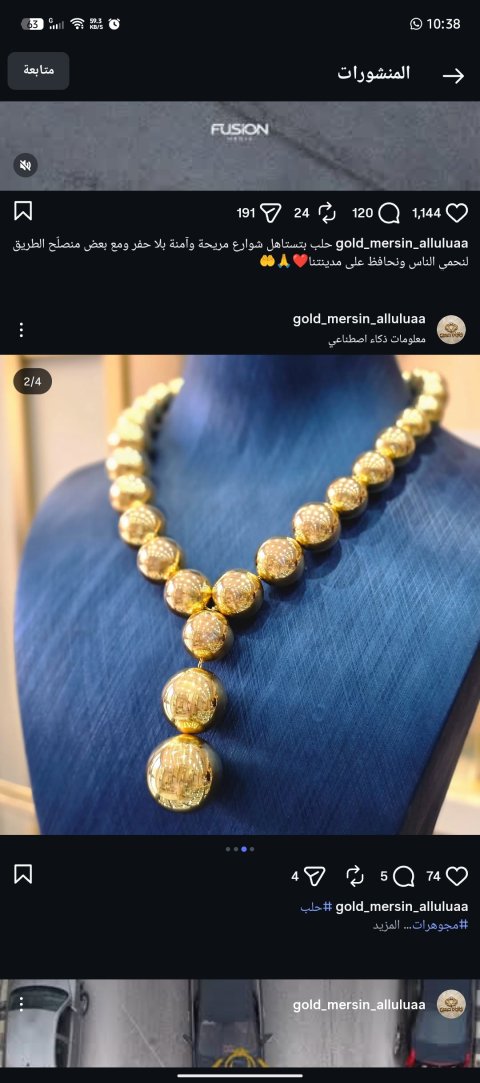
Task: Repost the post with 24 reposts
Action: pos(327,213)
